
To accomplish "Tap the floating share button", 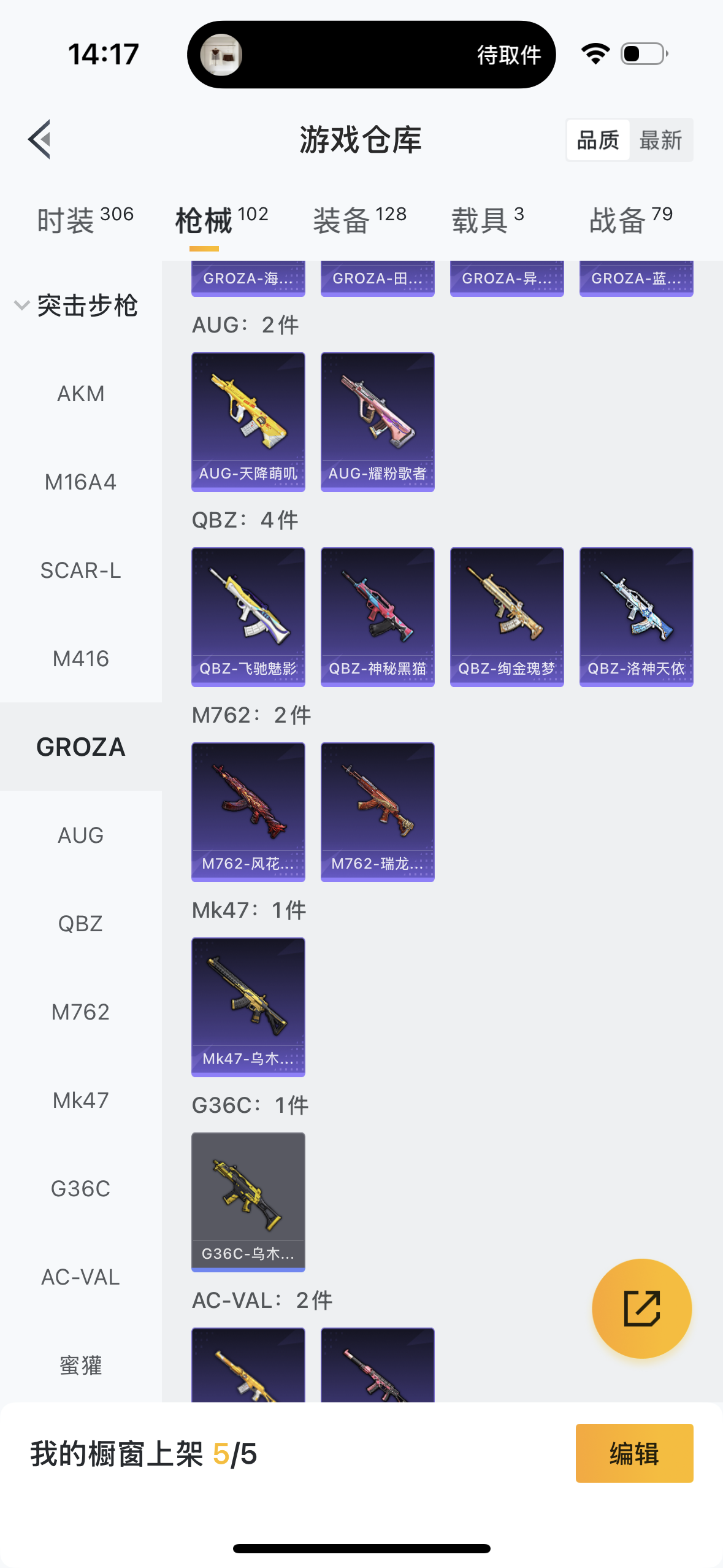I will 641,1309.
